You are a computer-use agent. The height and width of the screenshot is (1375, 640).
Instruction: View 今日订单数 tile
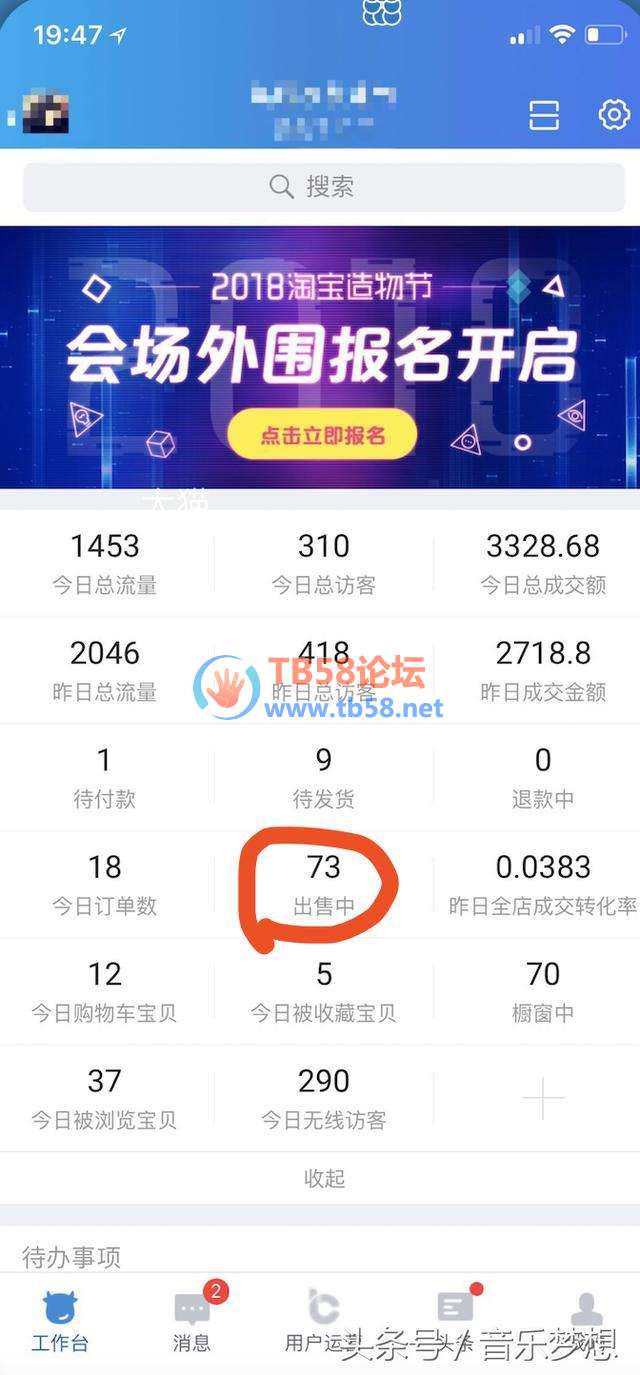105,884
